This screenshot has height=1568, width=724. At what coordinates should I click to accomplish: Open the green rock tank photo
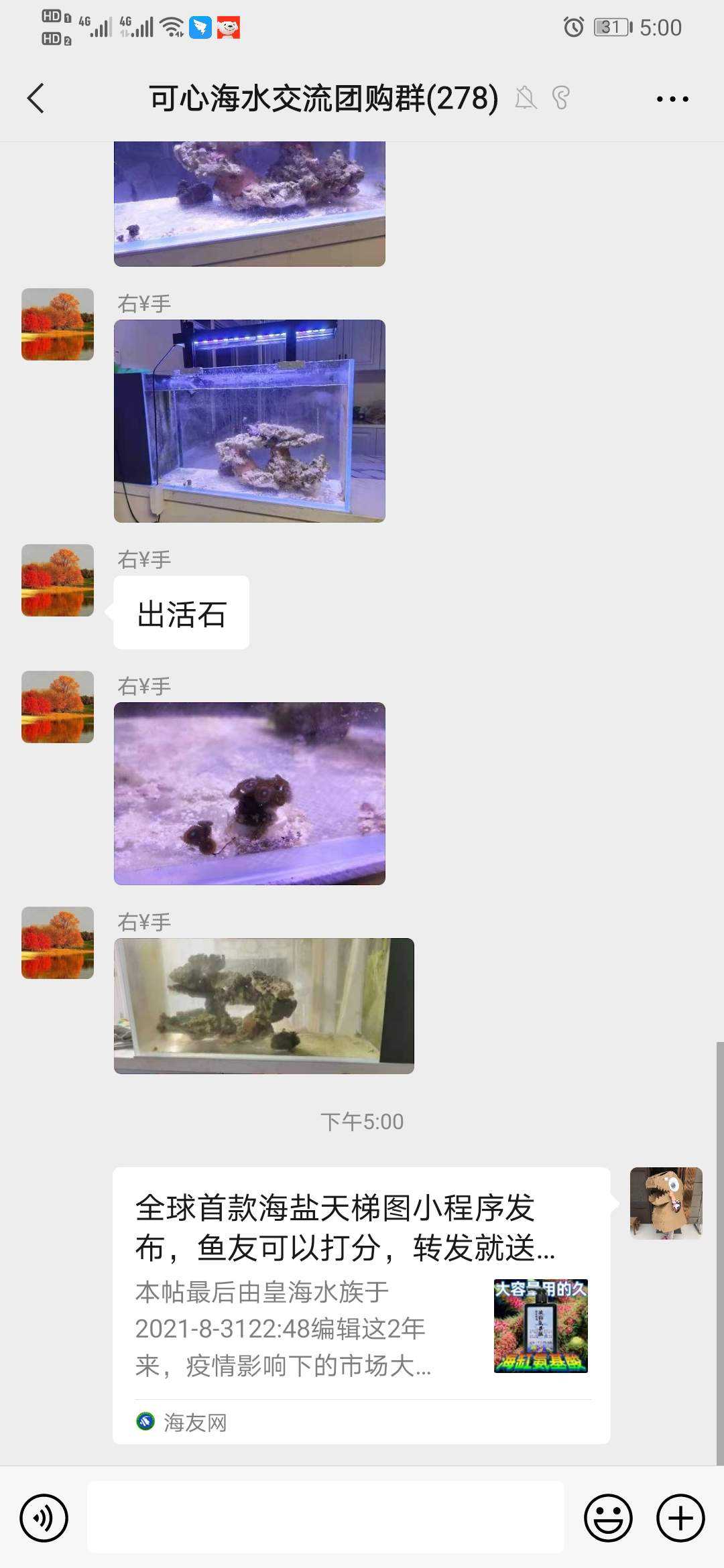263,1006
